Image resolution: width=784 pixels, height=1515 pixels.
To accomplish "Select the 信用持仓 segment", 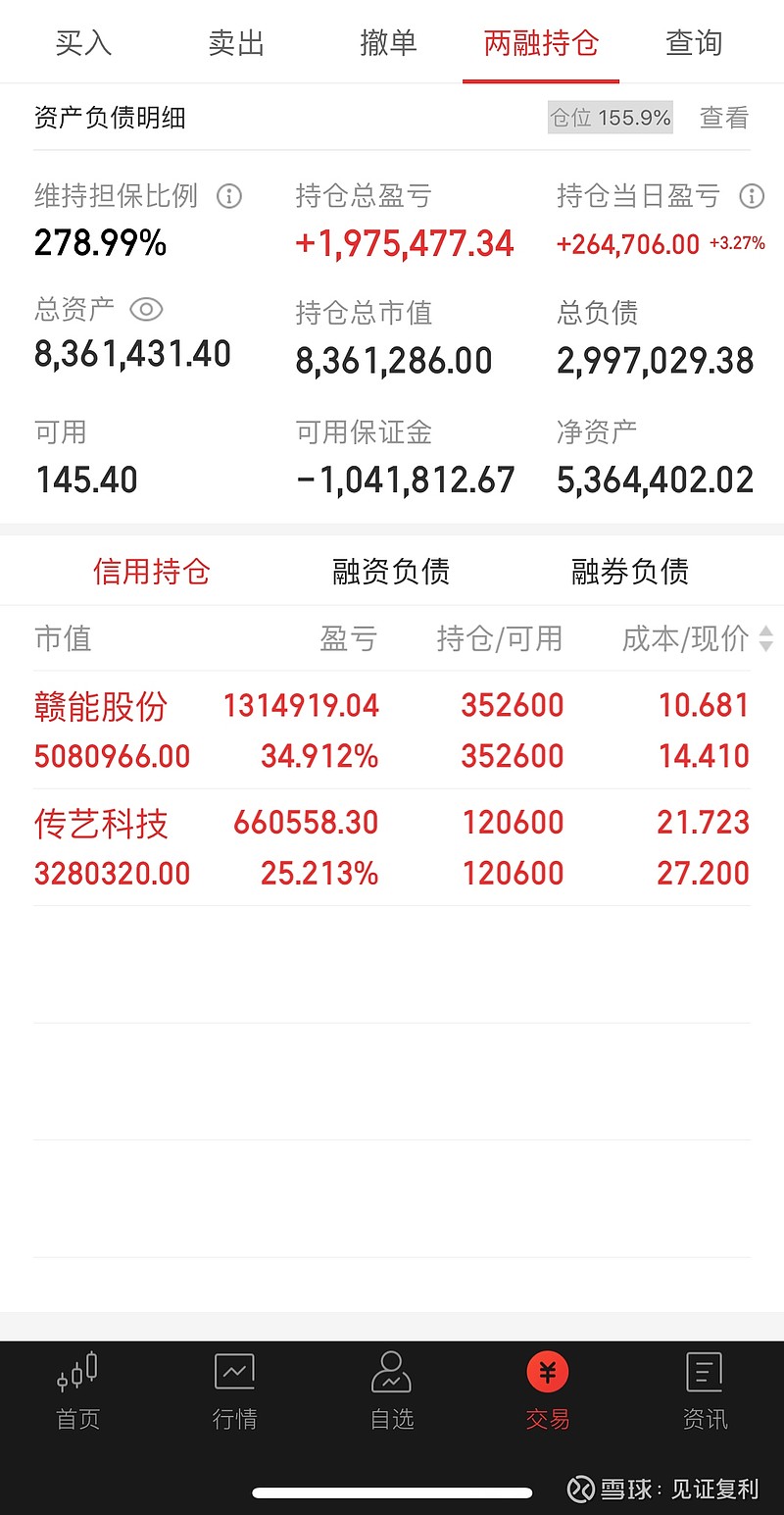I will pyautogui.click(x=152, y=571).
